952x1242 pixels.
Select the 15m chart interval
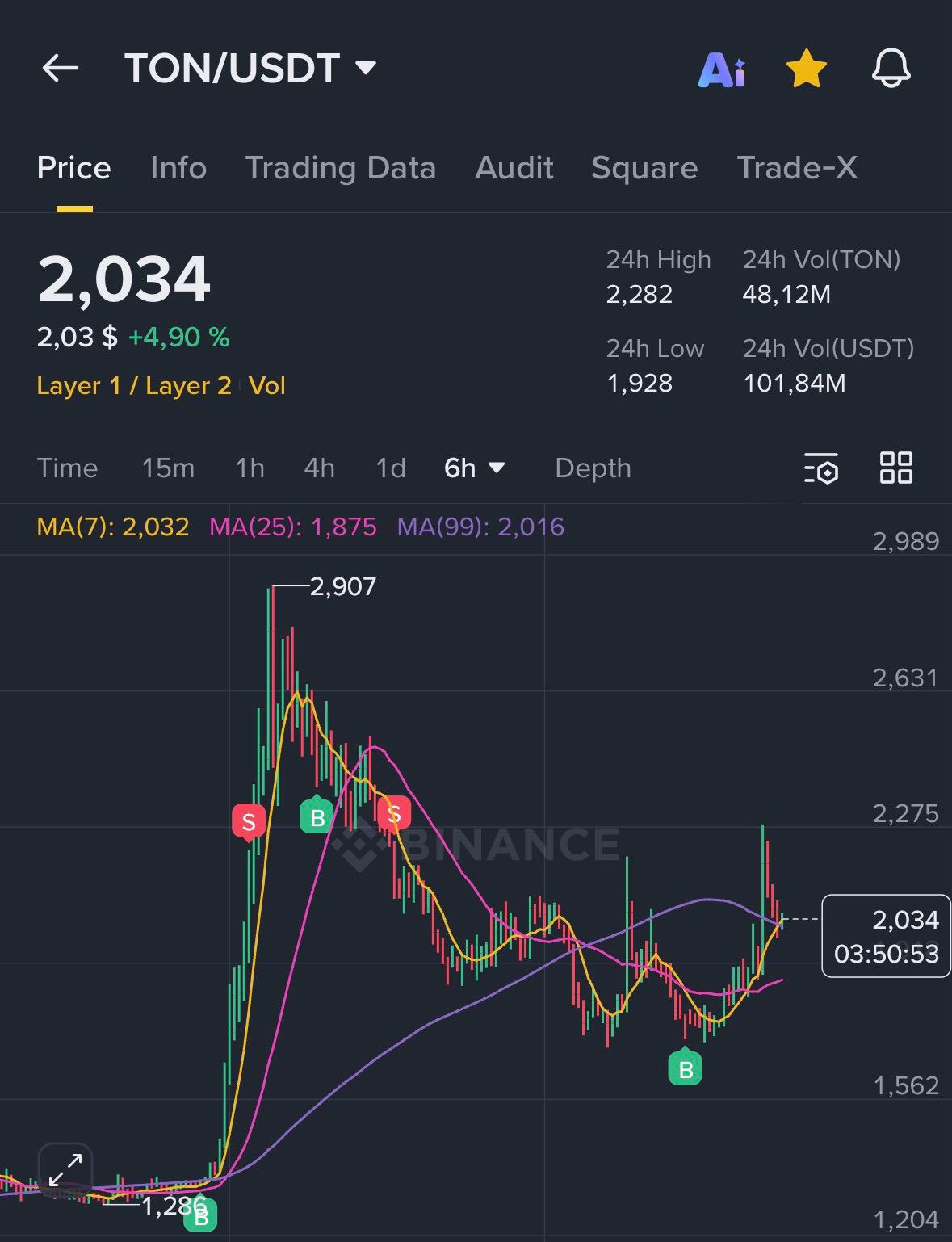(x=168, y=468)
